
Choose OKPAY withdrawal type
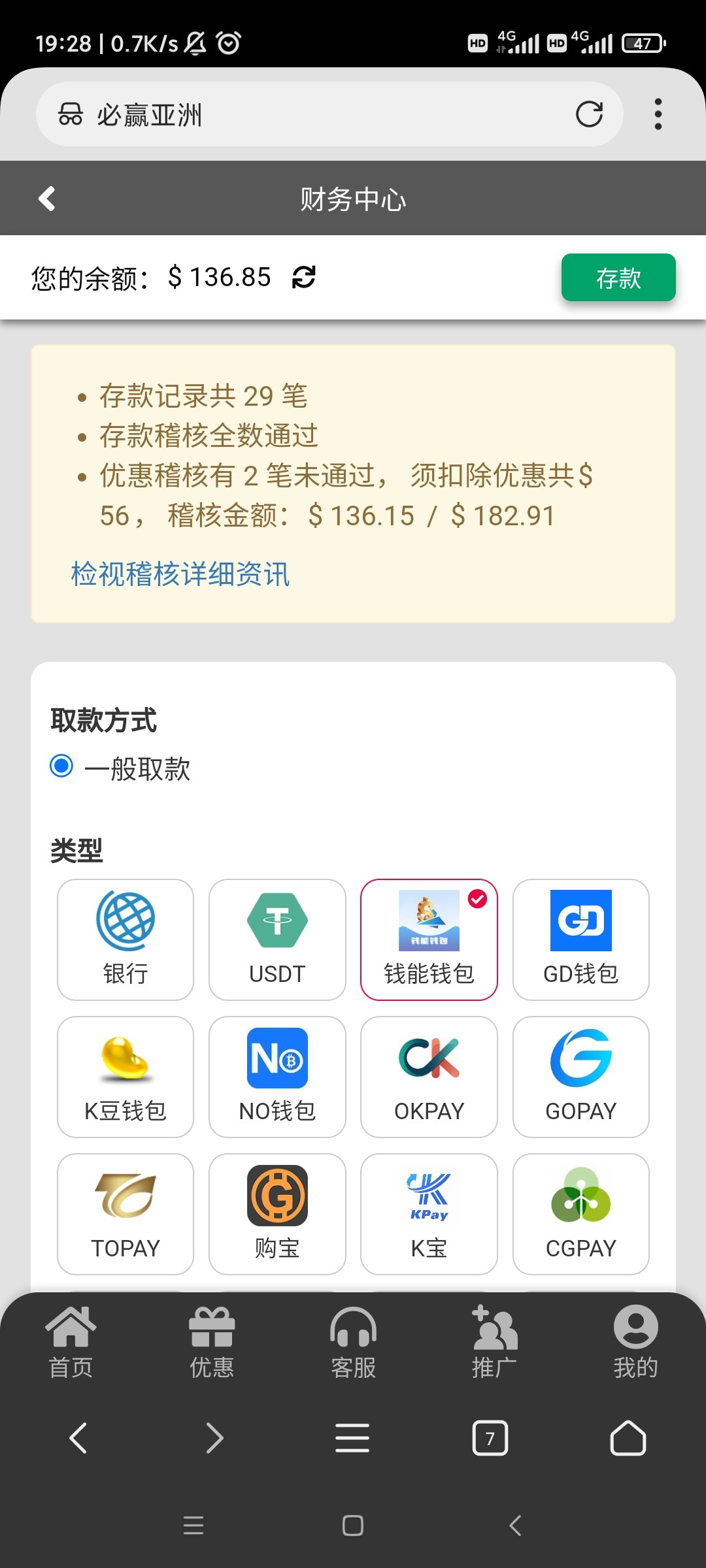pos(429,1077)
